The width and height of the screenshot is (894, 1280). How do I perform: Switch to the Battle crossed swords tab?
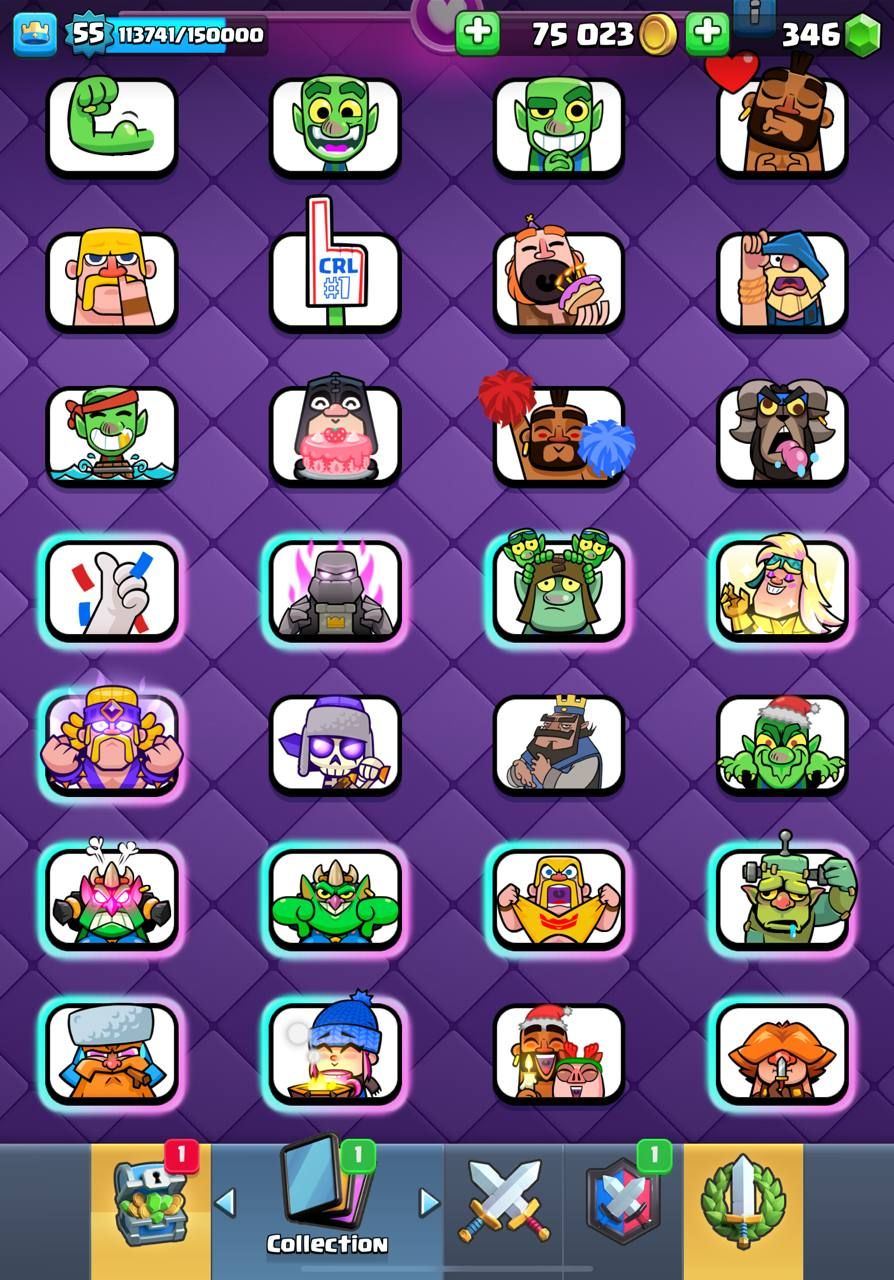pyautogui.click(x=504, y=1200)
